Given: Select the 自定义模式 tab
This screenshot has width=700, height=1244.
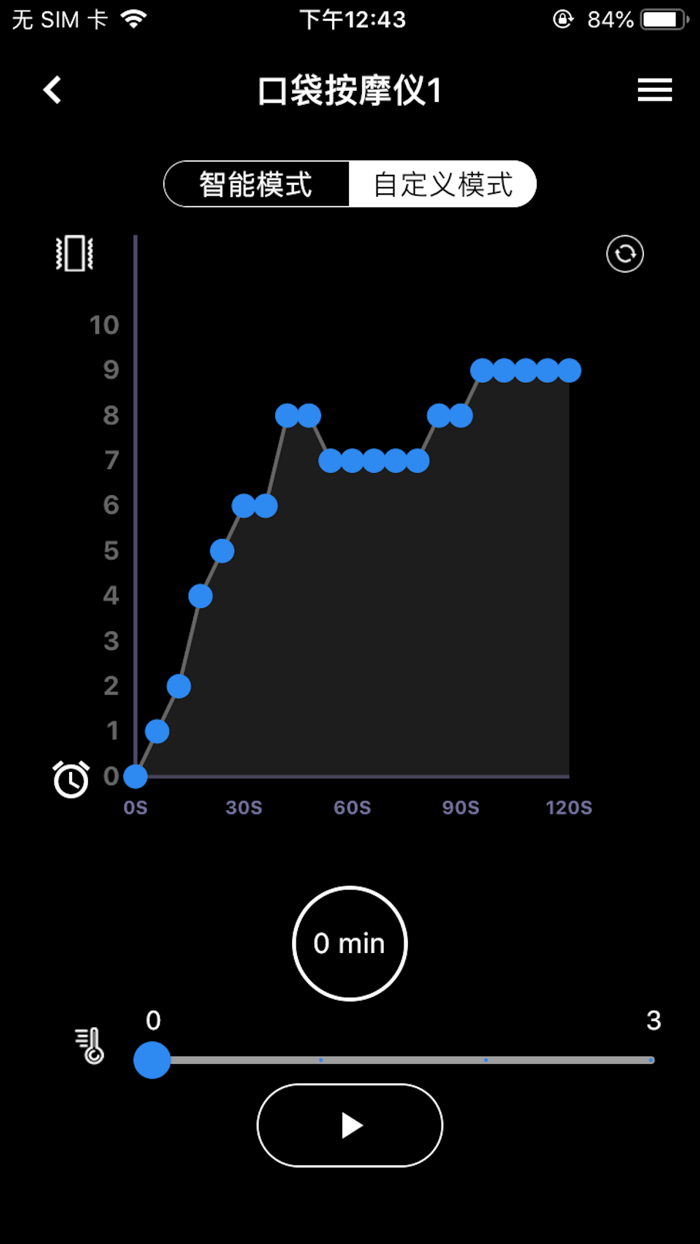Looking at the screenshot, I should pyautogui.click(x=443, y=185).
